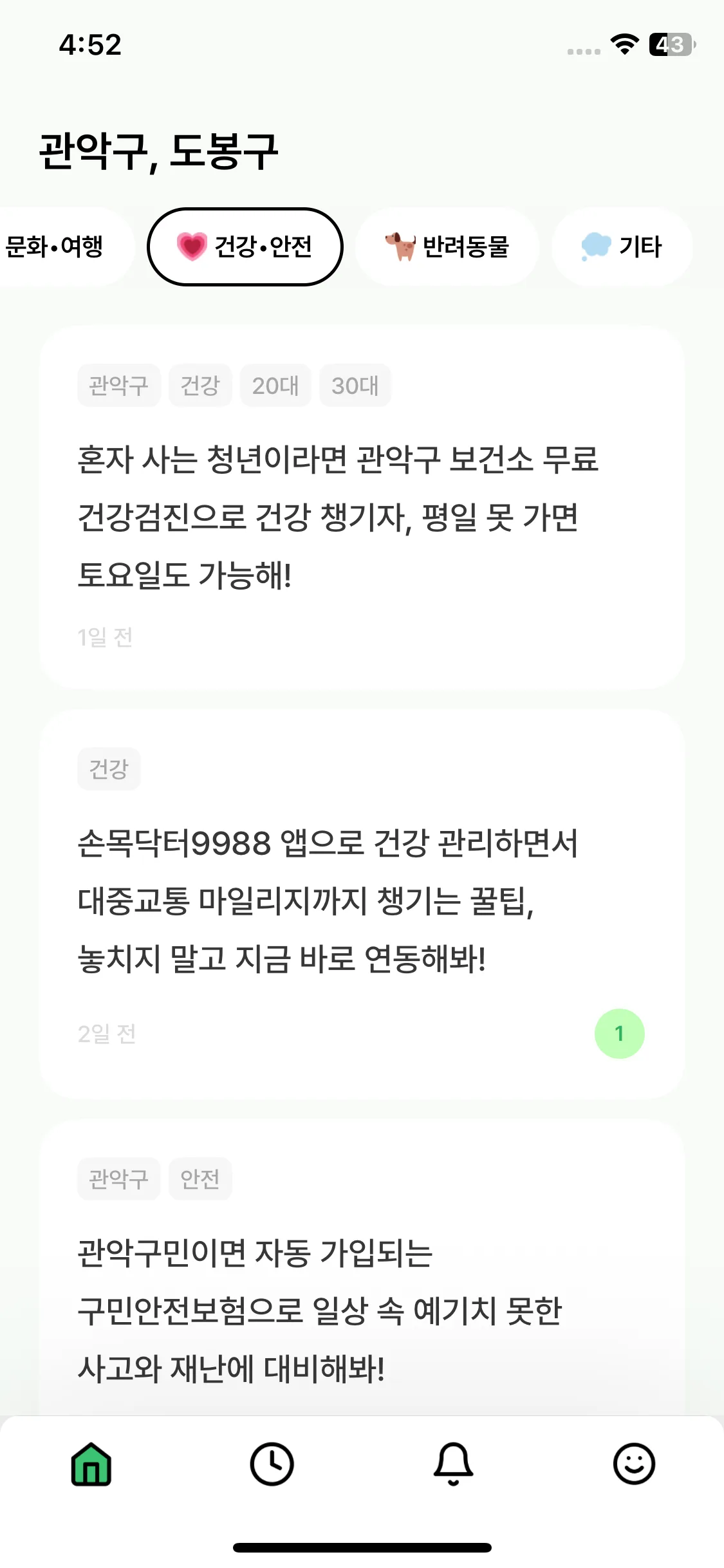Switch to the 반려동물 category chip

coord(447,247)
